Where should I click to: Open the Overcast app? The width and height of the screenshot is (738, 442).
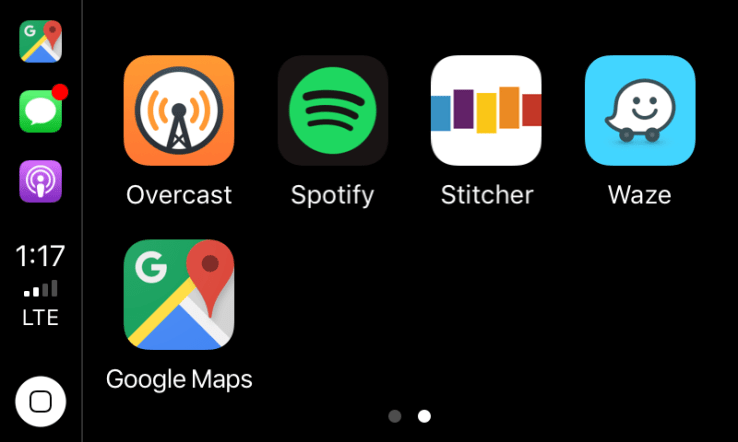point(178,110)
